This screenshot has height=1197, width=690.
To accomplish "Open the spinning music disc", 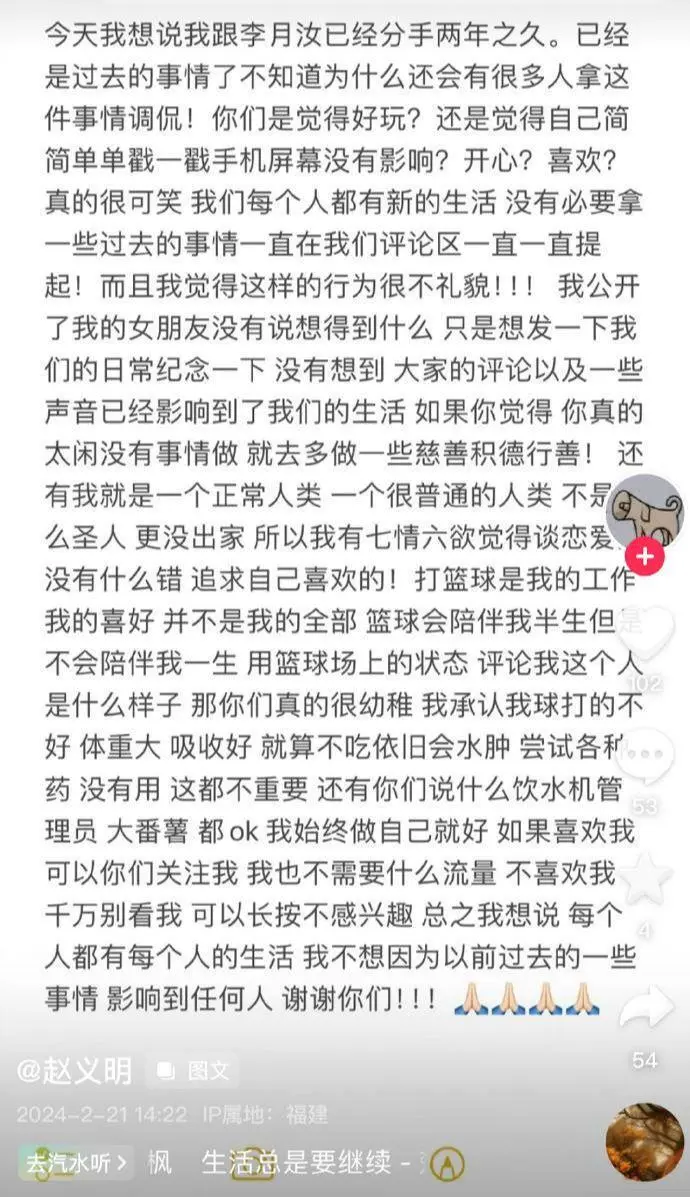I will click(645, 1143).
